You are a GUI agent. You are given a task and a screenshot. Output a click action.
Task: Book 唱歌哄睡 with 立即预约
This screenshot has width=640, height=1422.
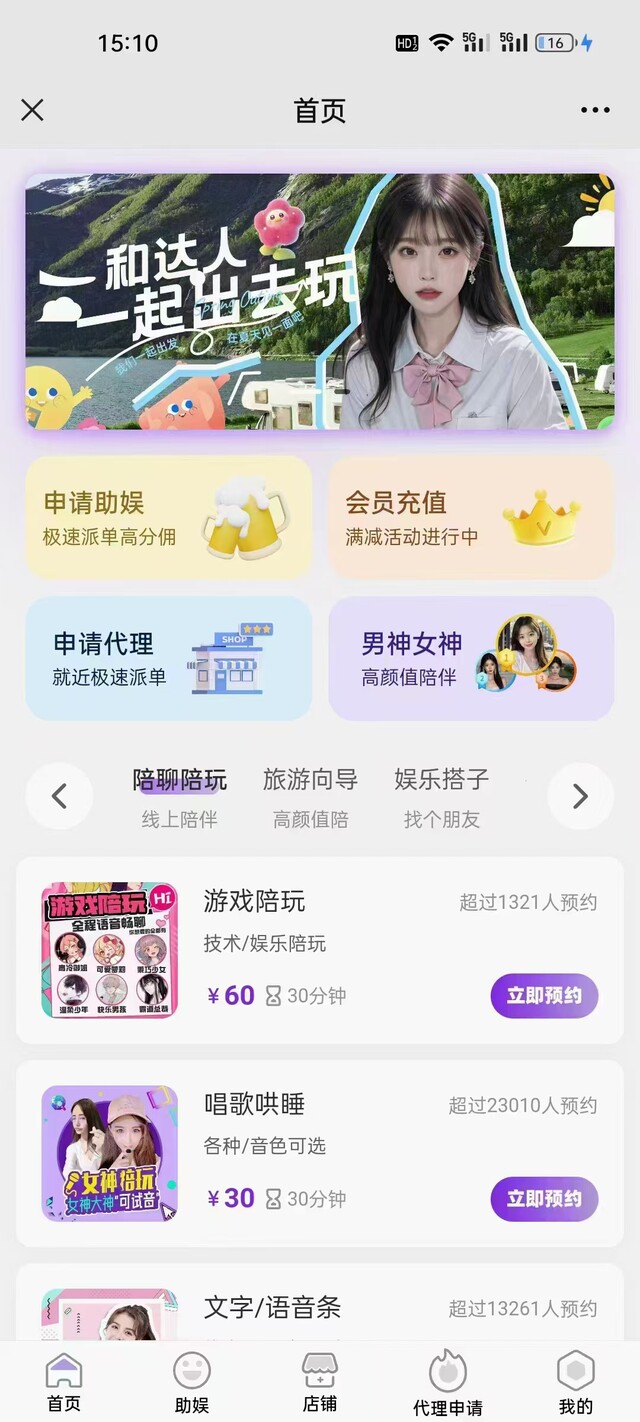[x=544, y=1198]
